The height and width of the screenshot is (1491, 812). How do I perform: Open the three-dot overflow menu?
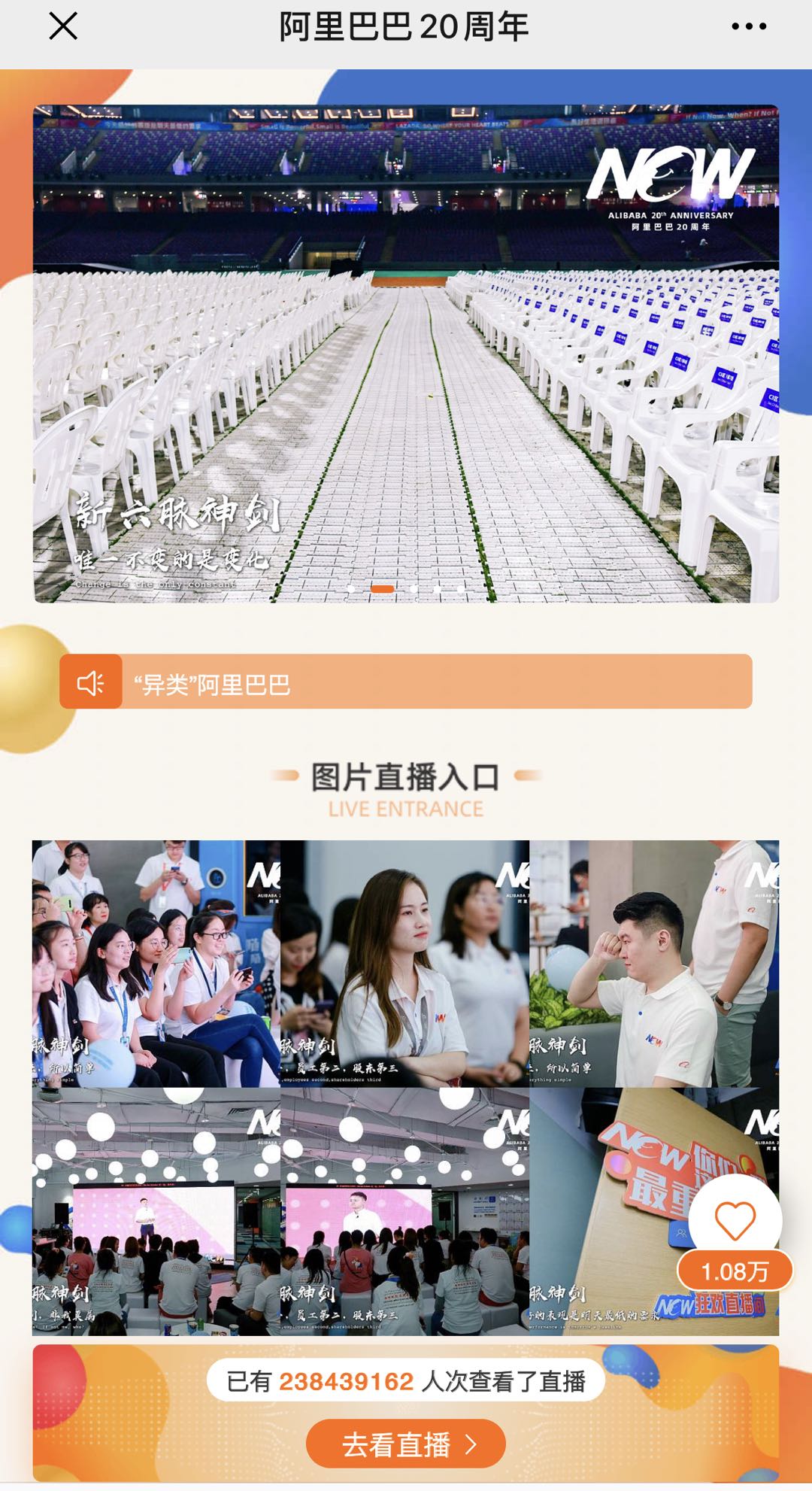coord(749,27)
